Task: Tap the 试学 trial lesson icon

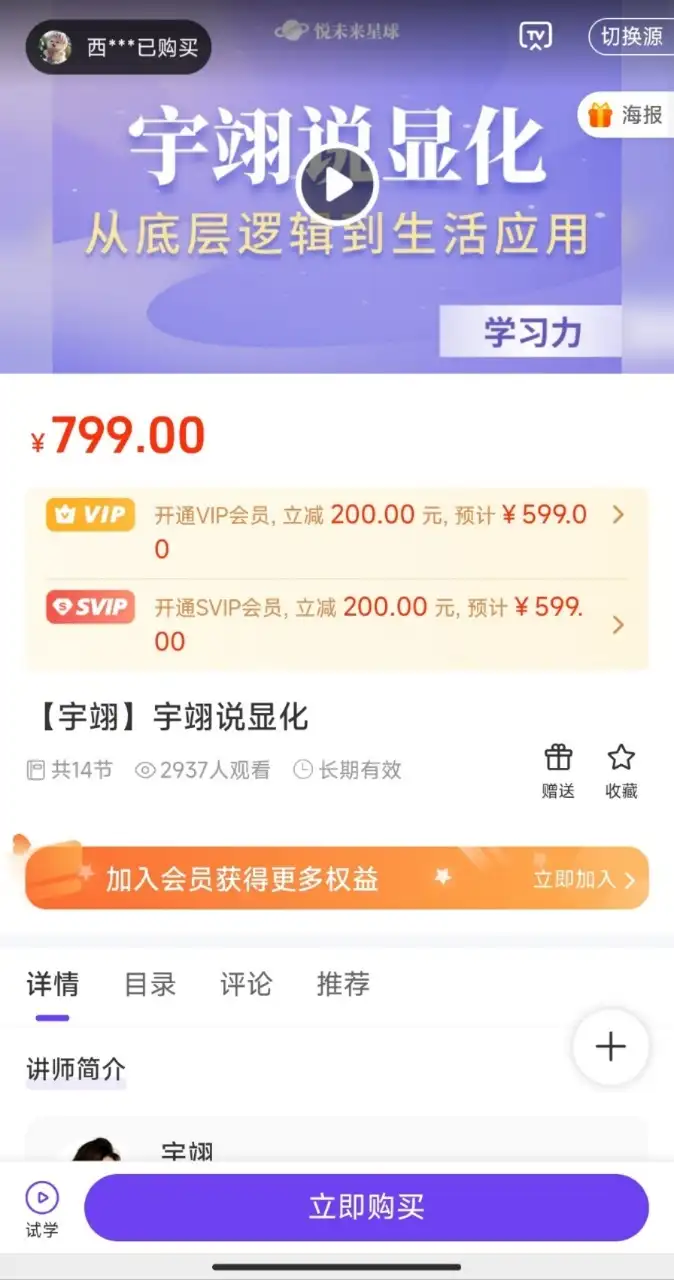Action: point(42,1208)
